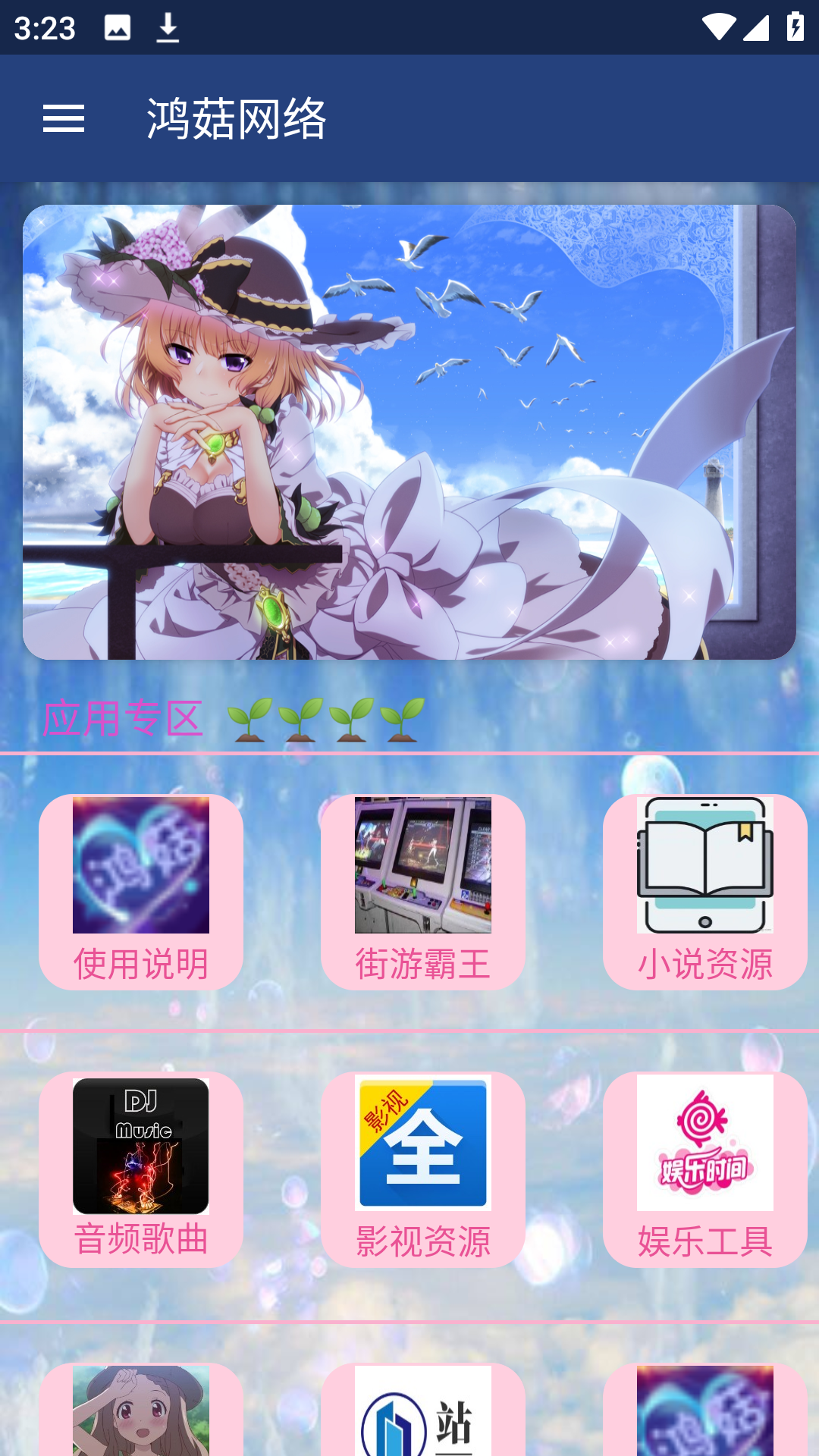819x1456 pixels.
Task: Open the tile with girl in hat
Action: pyautogui.click(x=141, y=1410)
